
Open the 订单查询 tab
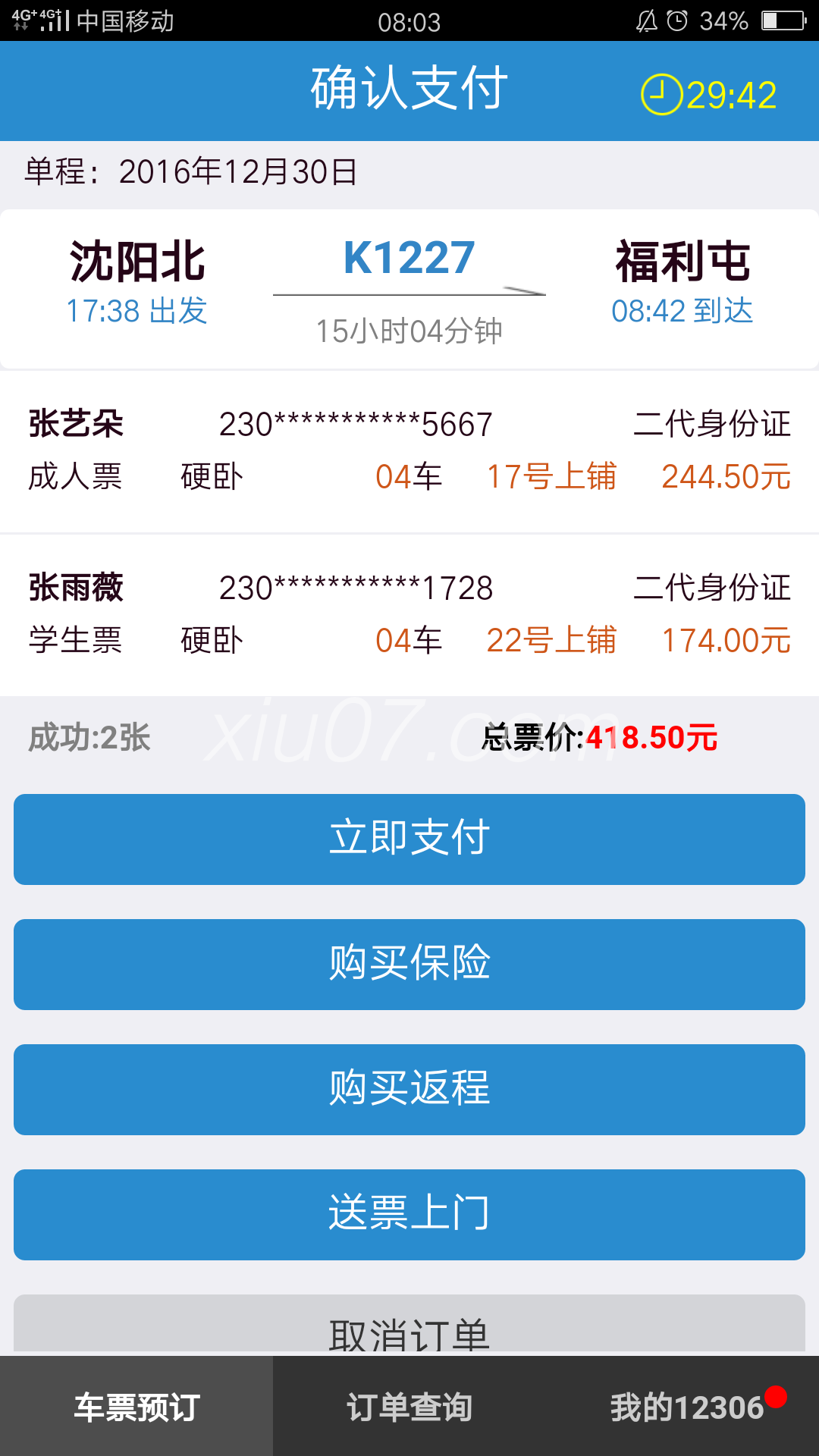(409, 1407)
